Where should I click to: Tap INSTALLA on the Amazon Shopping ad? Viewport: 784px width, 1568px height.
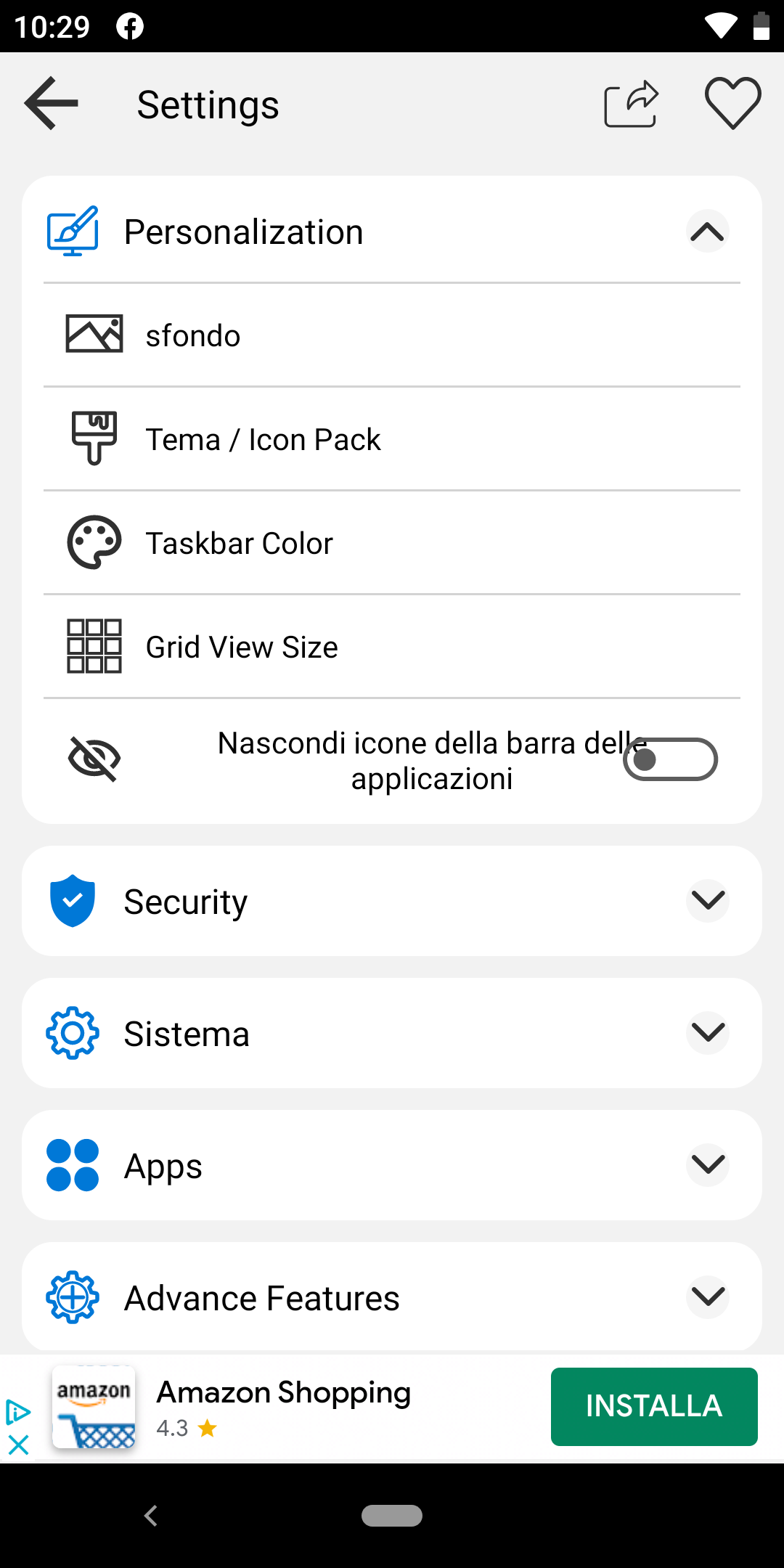click(654, 1407)
